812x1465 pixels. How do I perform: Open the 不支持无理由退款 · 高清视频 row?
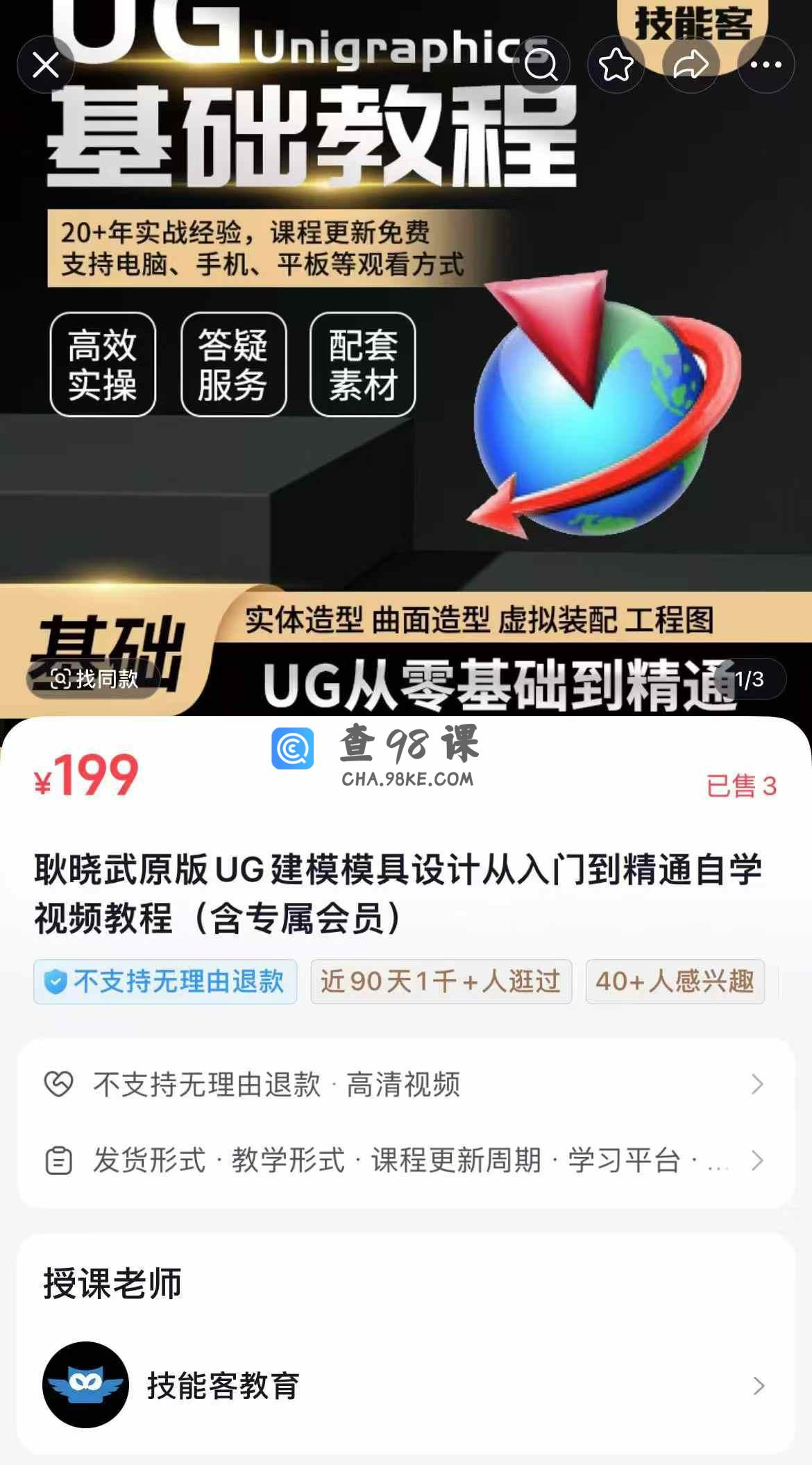click(406, 1084)
